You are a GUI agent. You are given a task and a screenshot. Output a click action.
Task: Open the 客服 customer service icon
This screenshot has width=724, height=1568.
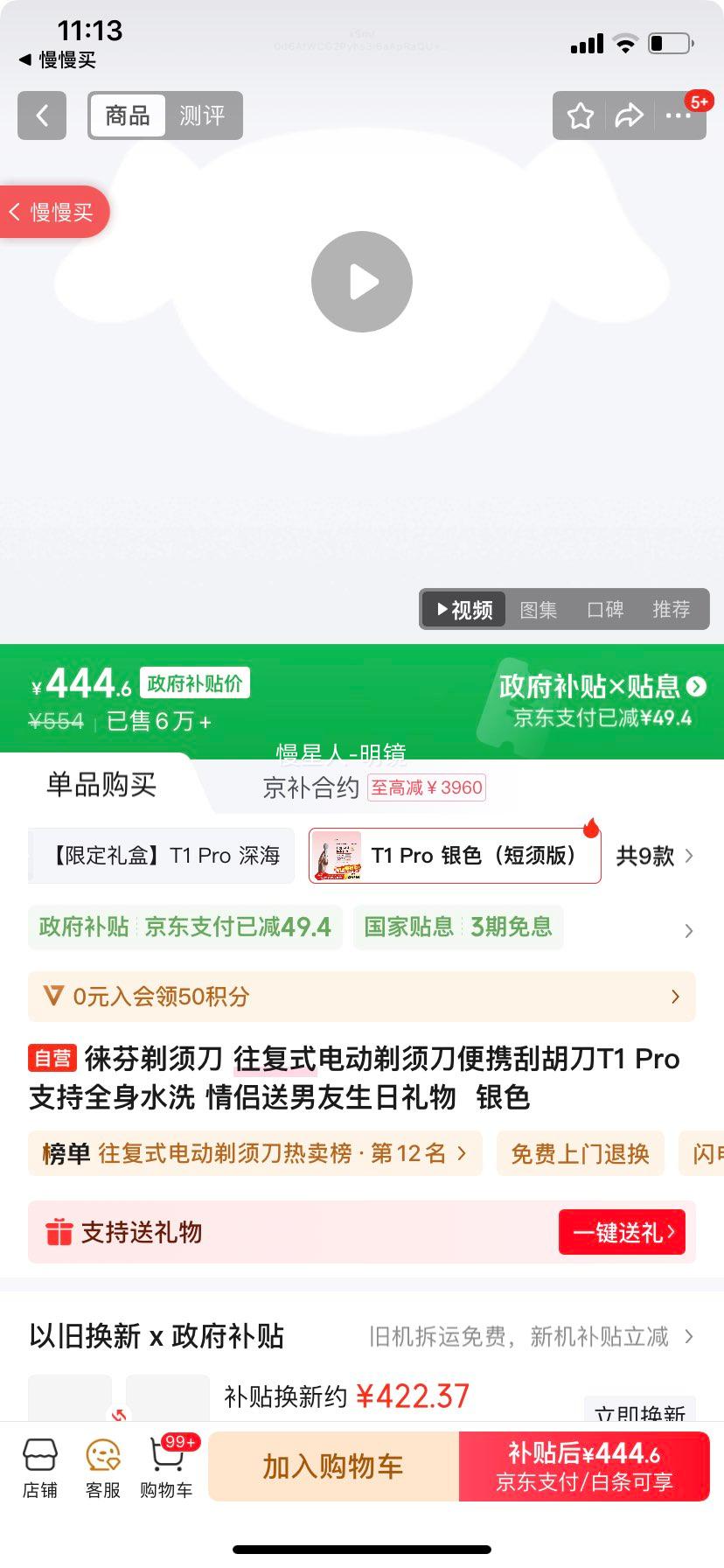(102, 1465)
